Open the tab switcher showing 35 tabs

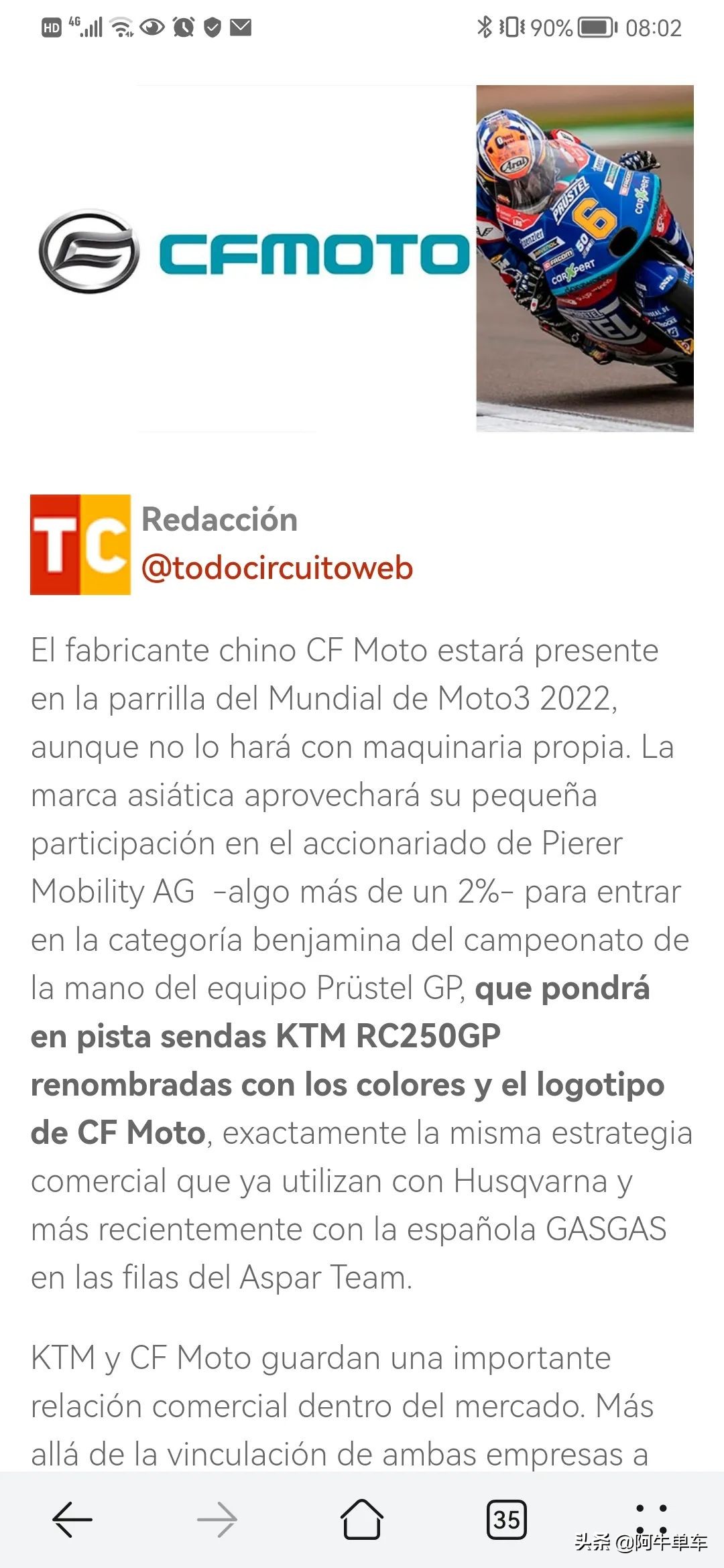(507, 1519)
